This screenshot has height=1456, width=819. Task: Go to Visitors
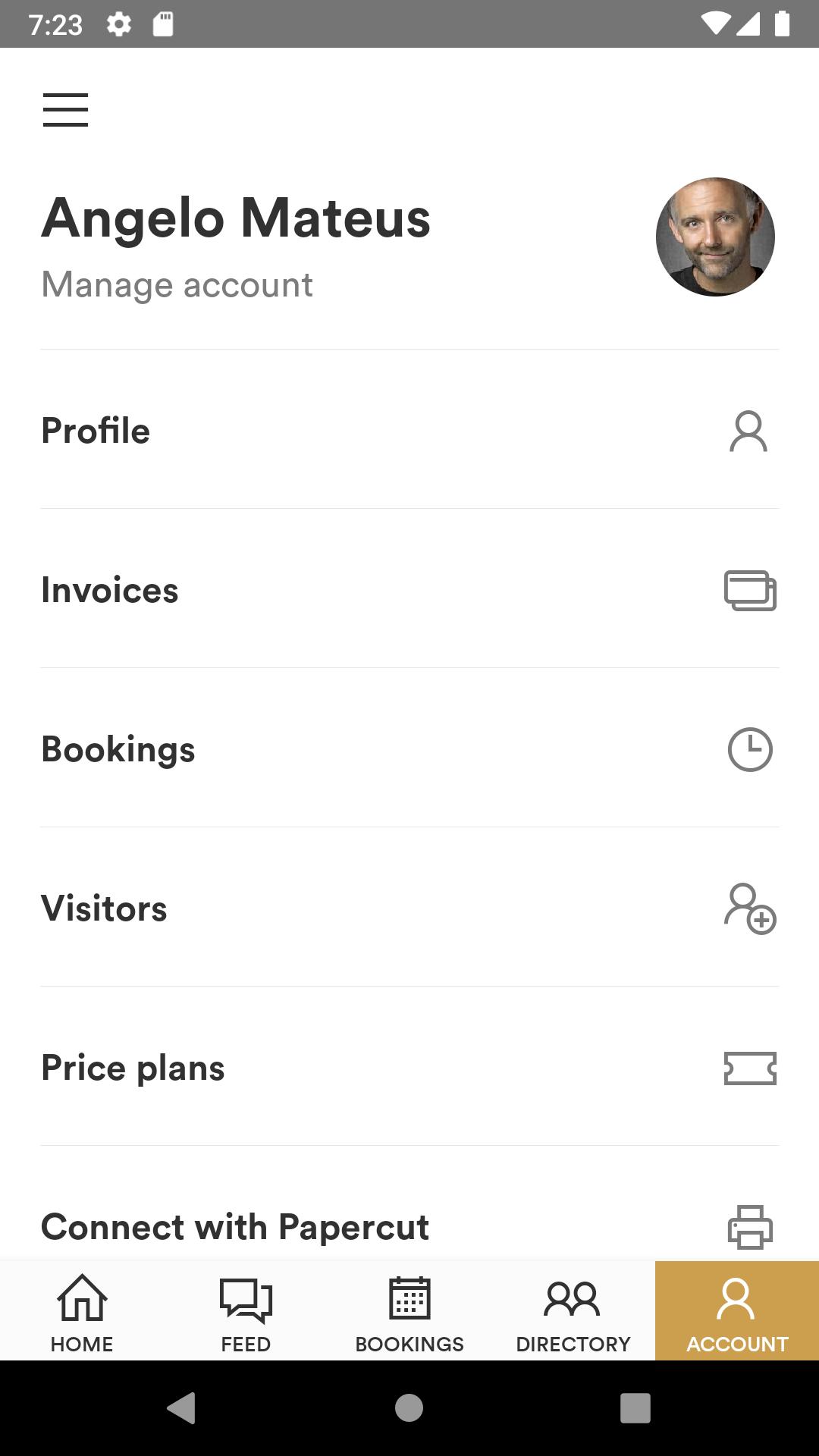[409, 908]
